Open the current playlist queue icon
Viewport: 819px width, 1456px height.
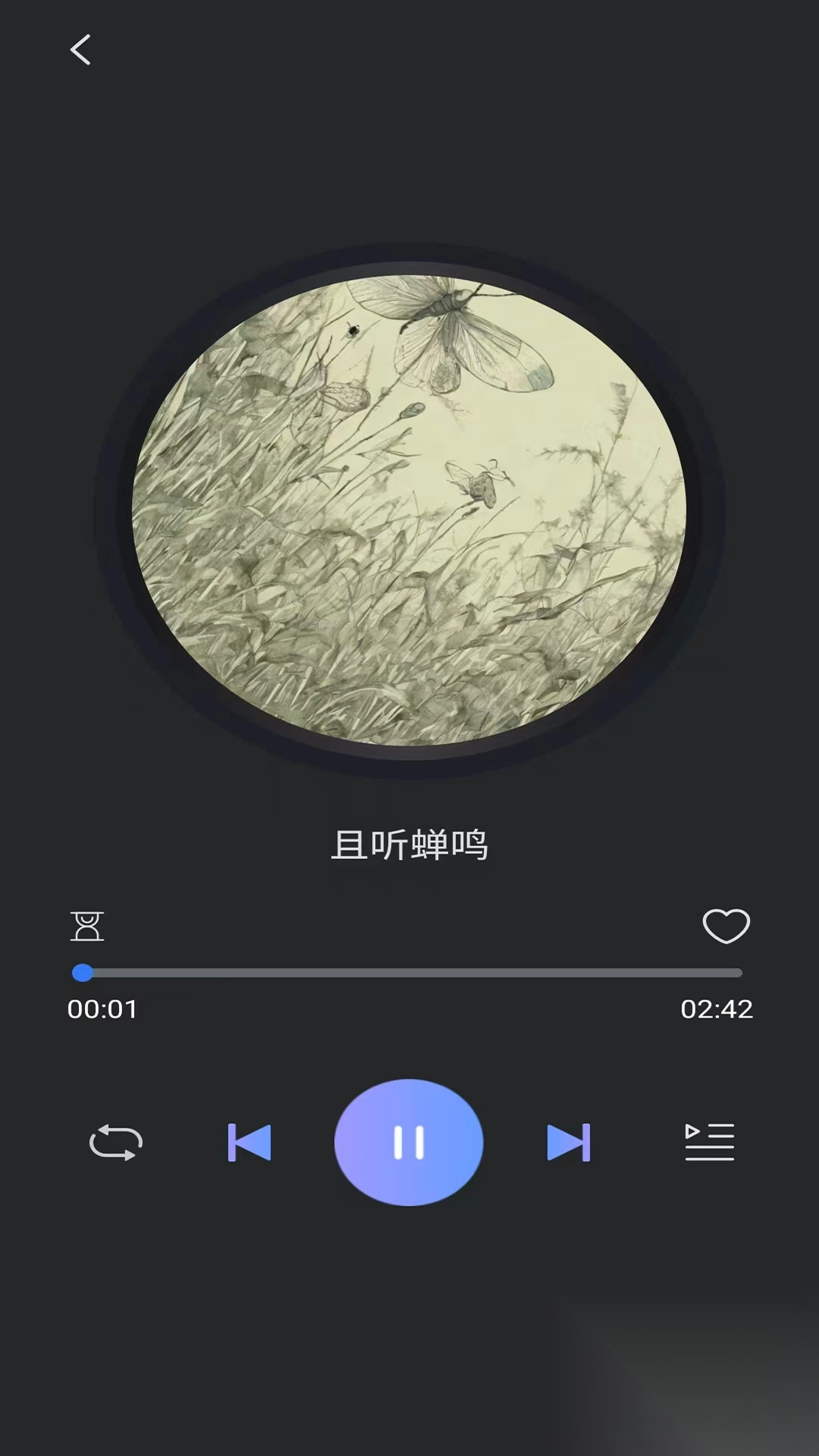708,1141
